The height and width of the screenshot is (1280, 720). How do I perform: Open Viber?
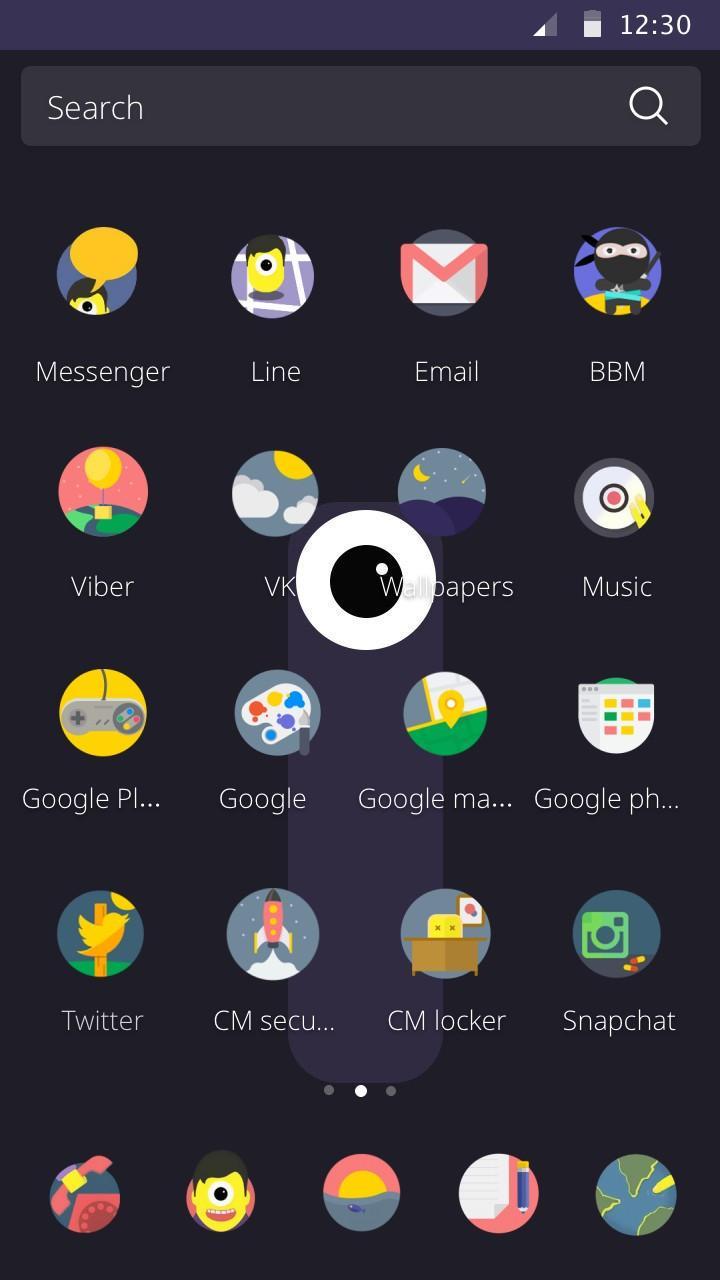102,492
